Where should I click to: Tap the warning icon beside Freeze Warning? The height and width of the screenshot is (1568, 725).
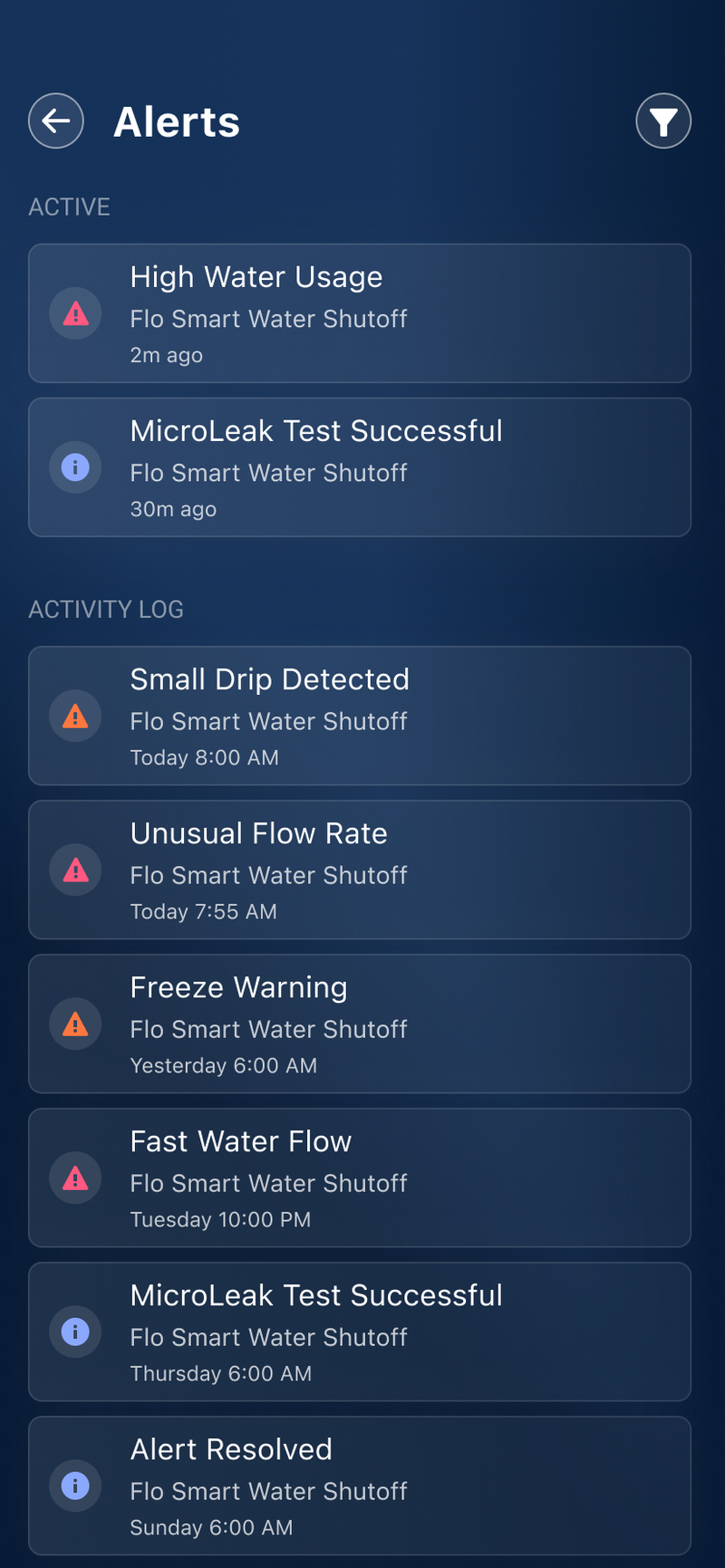point(75,1024)
